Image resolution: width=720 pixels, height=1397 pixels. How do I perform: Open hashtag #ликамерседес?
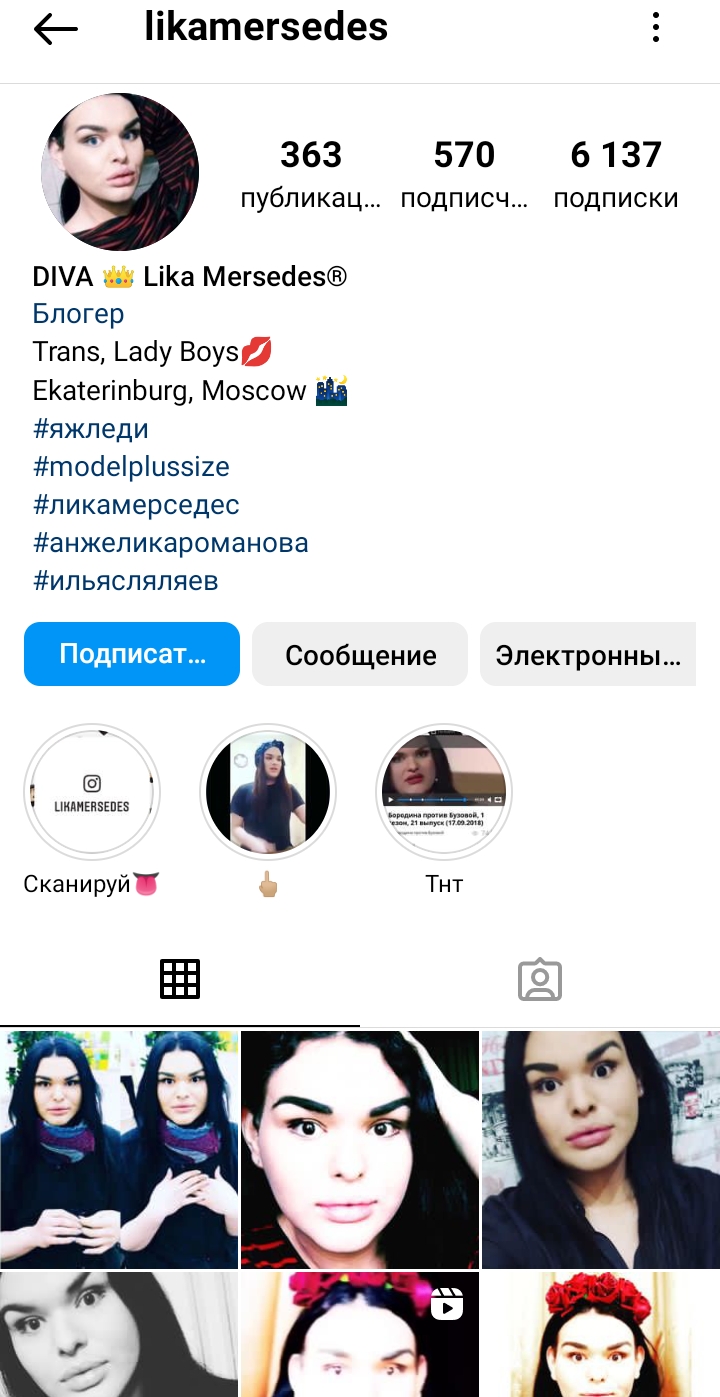[x=136, y=505]
